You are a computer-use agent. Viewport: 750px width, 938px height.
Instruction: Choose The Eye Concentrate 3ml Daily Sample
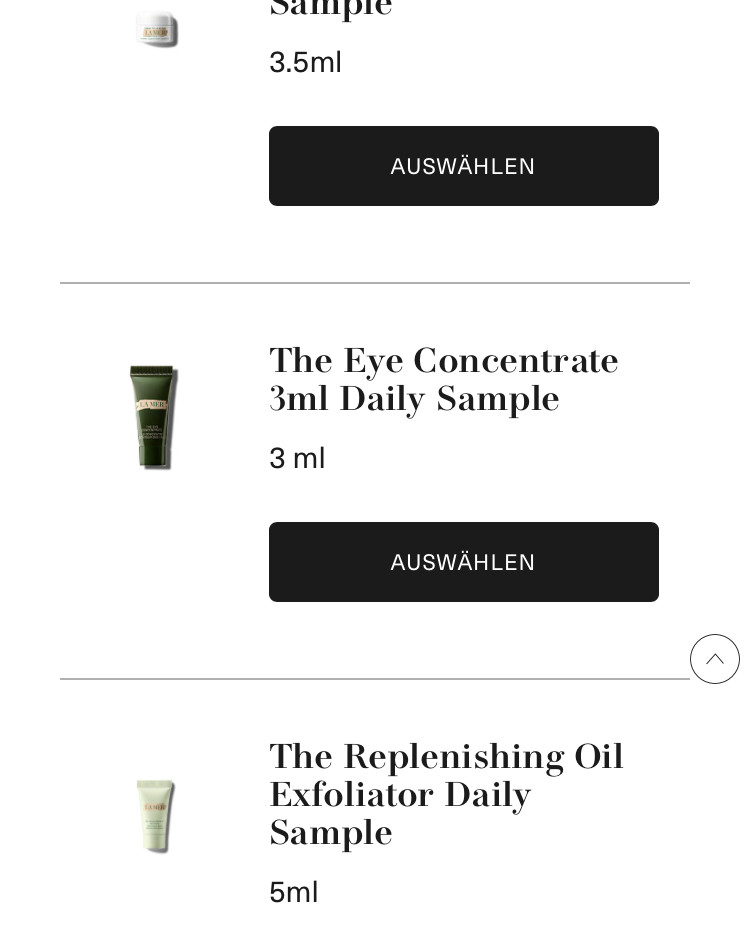click(x=463, y=562)
